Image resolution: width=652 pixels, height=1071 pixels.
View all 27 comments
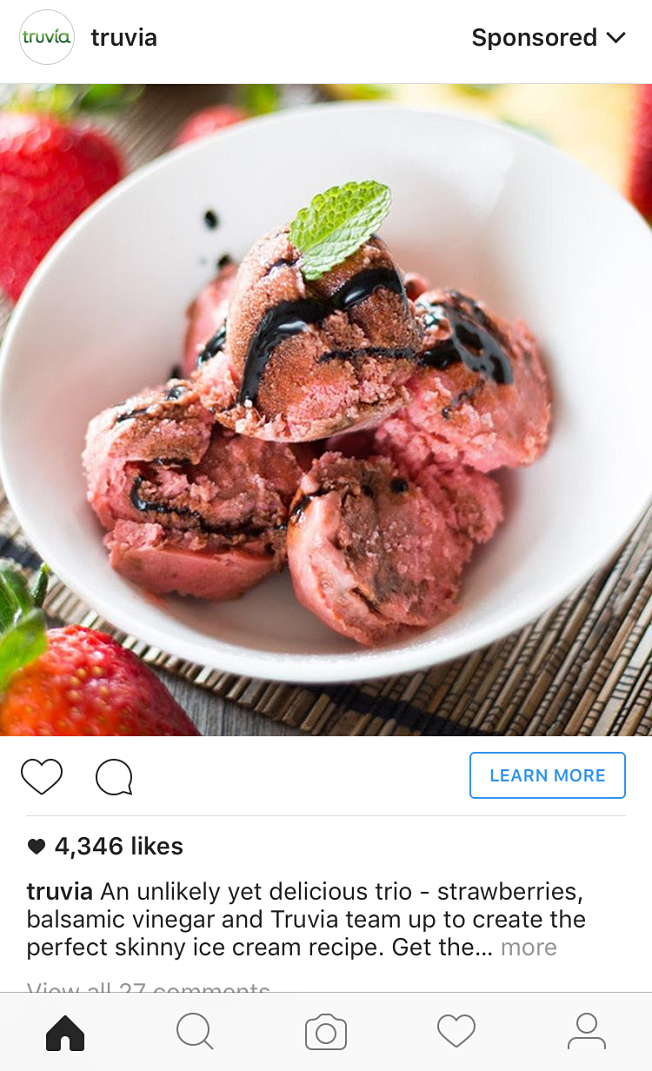pos(148,986)
